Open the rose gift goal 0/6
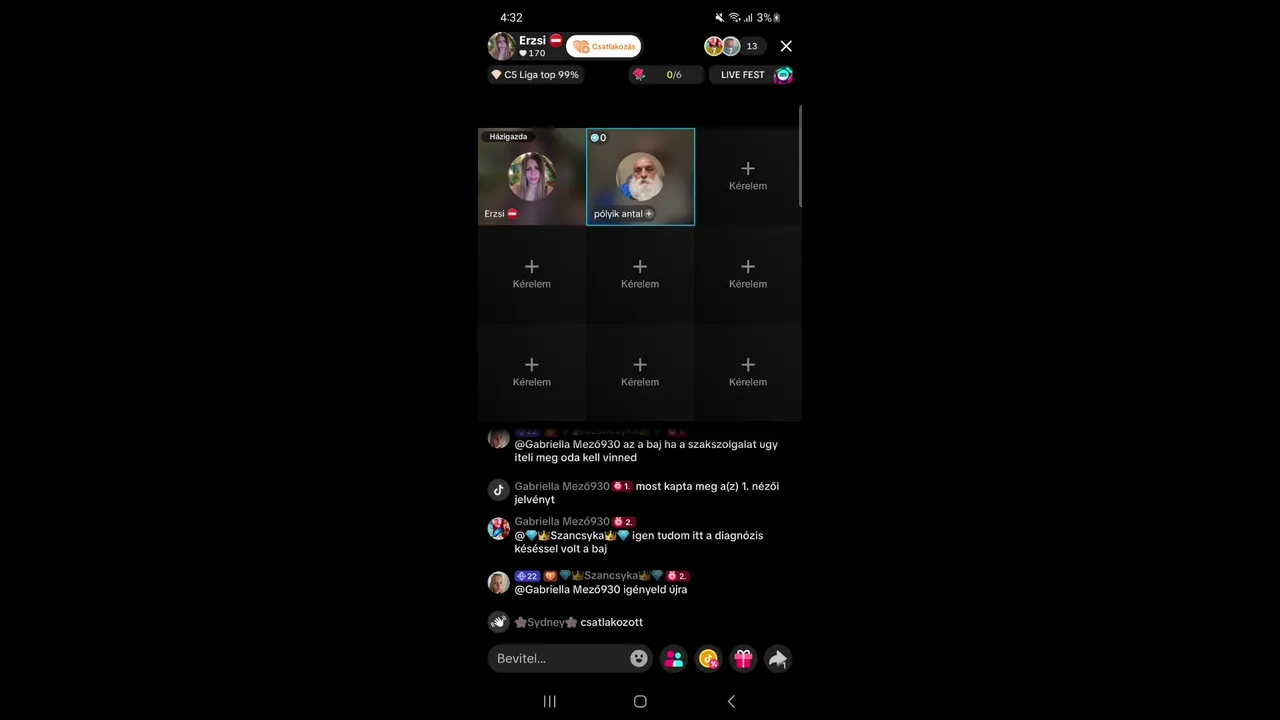The width and height of the screenshot is (1280, 720). (665, 75)
